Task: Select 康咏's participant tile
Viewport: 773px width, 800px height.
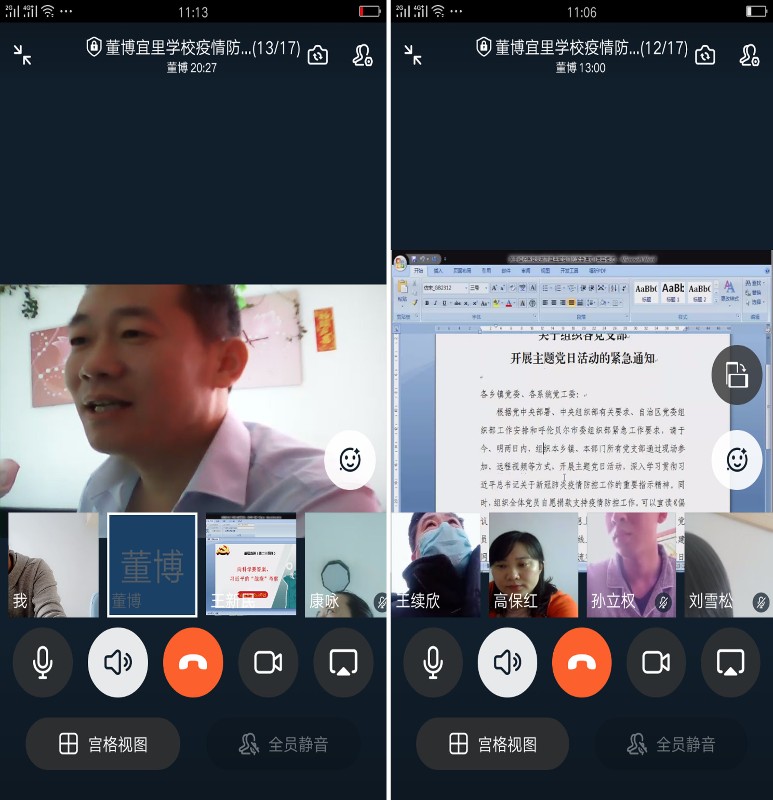Action: pos(345,565)
